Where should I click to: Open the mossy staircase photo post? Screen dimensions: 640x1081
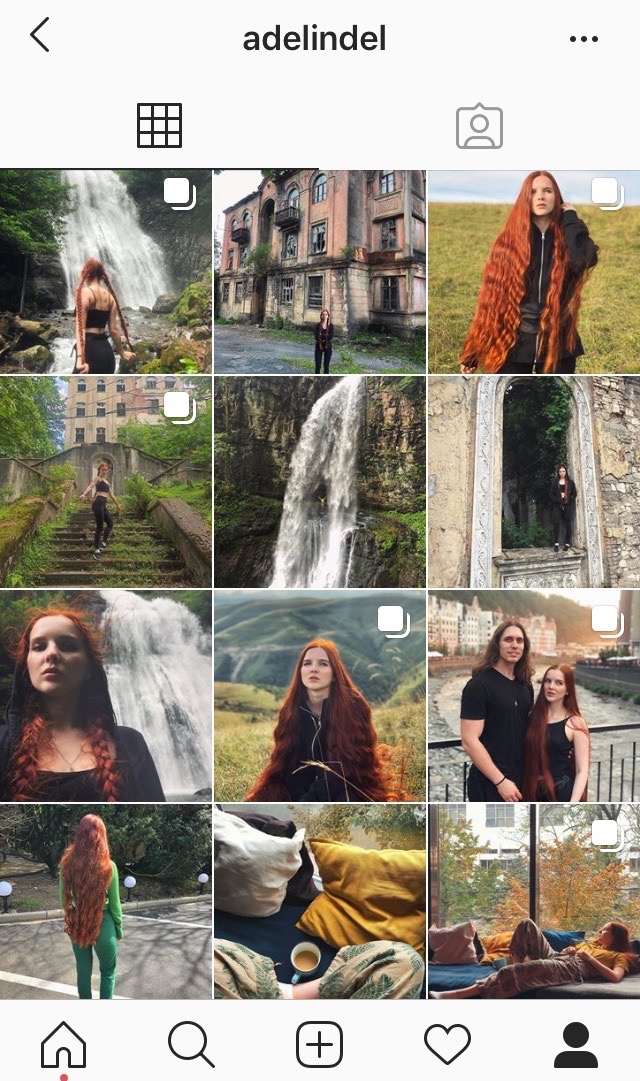click(x=105, y=481)
